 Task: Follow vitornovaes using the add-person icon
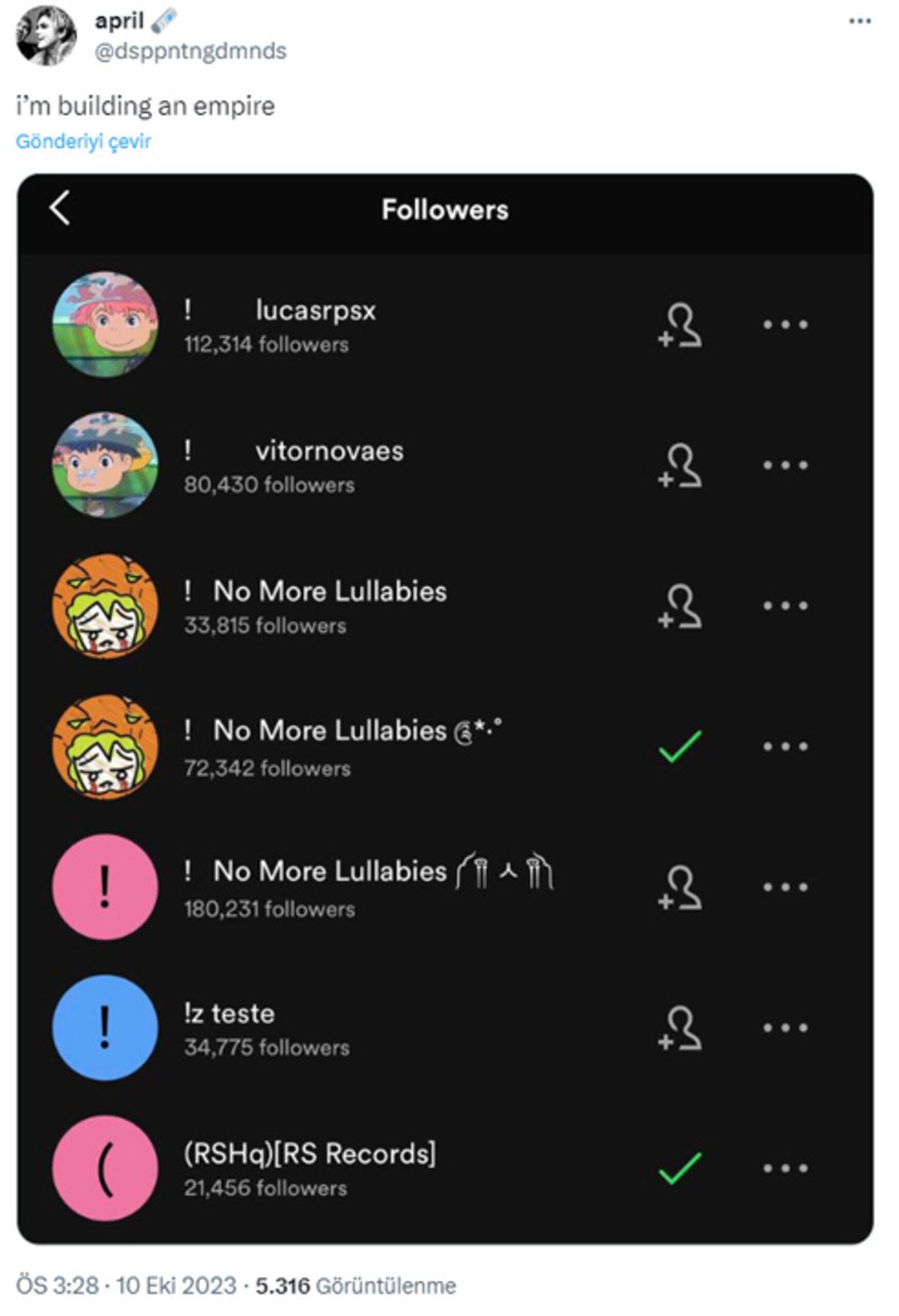680,464
